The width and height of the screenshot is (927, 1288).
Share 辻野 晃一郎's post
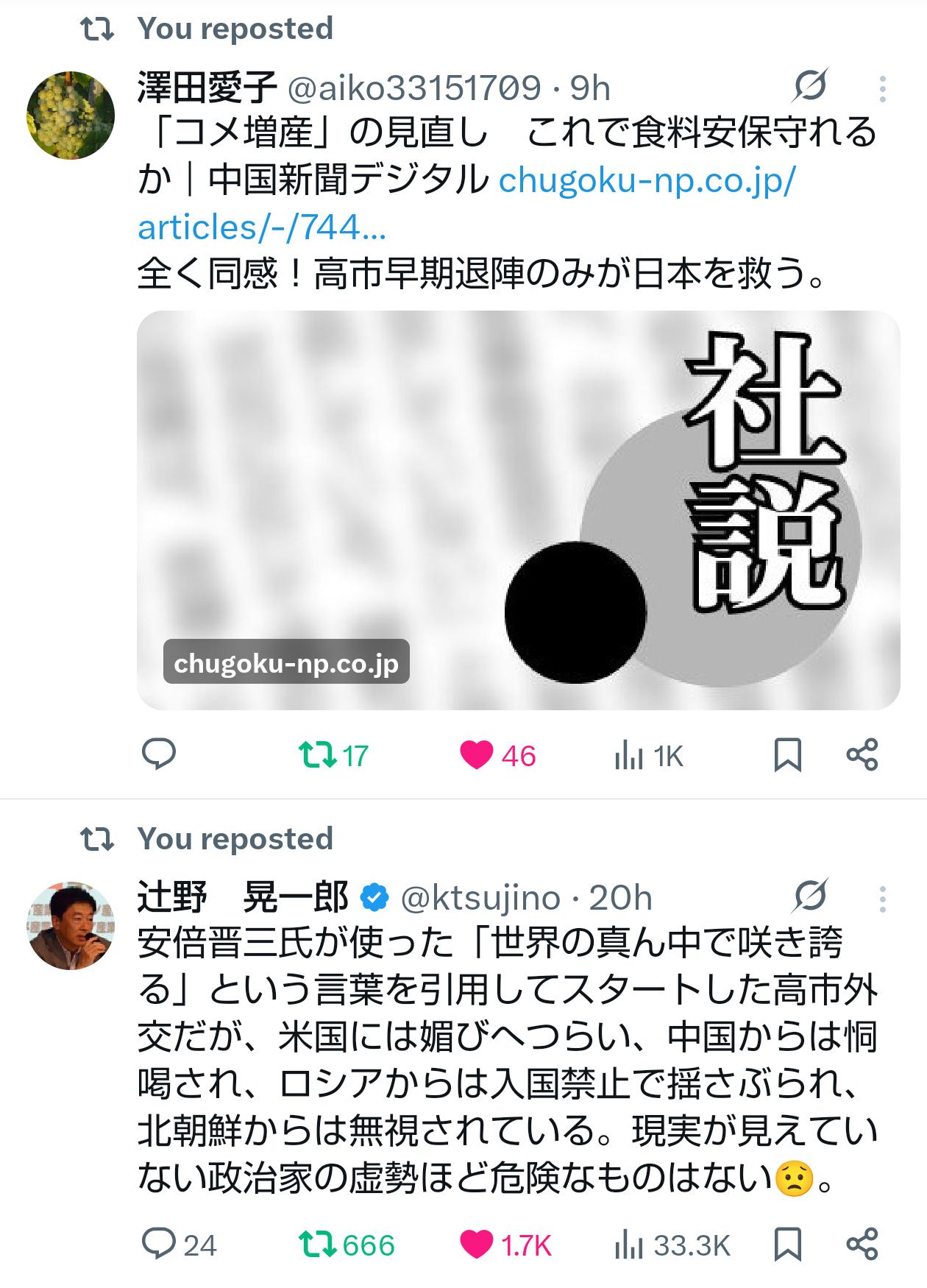862,1245
